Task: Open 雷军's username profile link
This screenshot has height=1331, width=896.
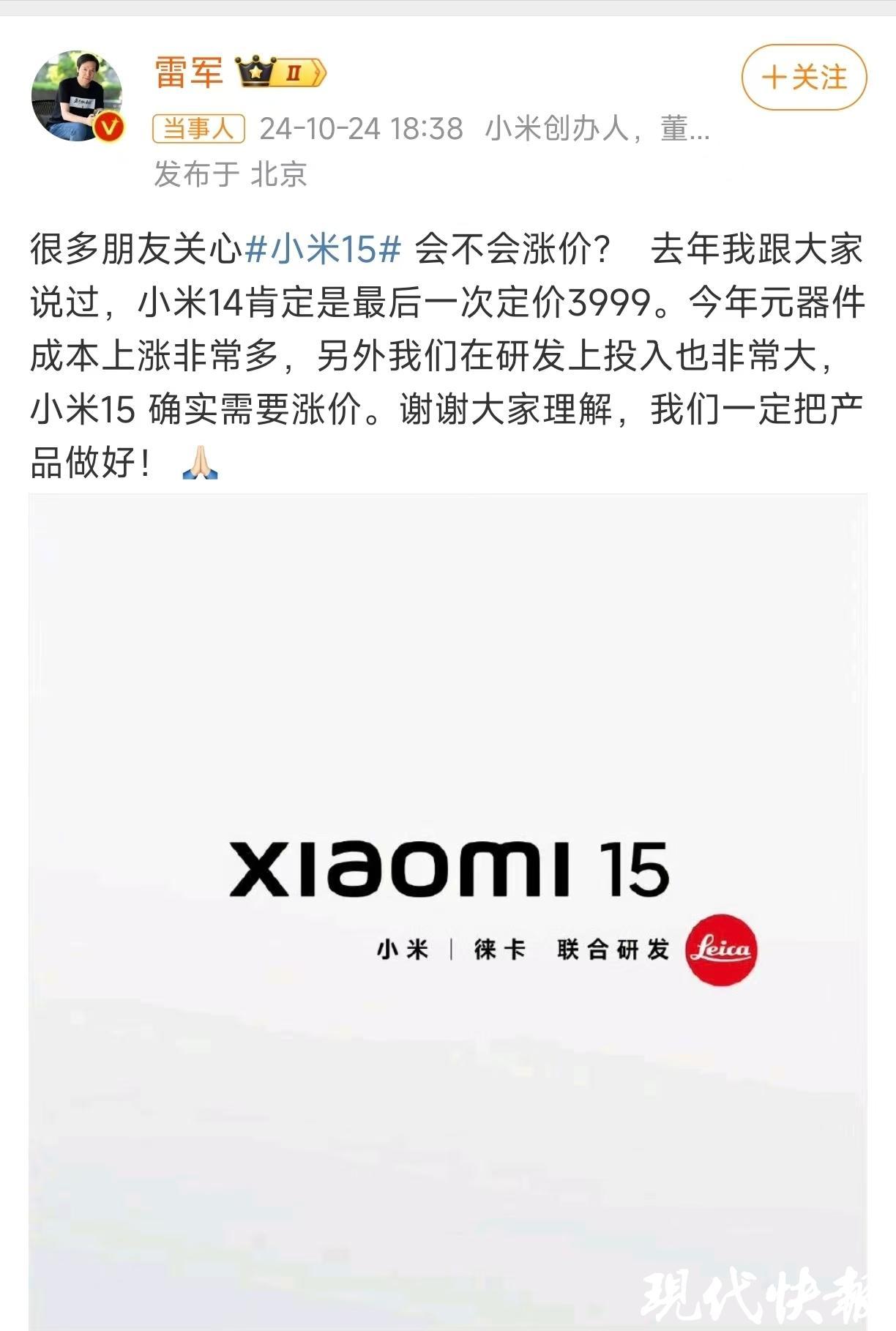Action: pyautogui.click(x=189, y=72)
